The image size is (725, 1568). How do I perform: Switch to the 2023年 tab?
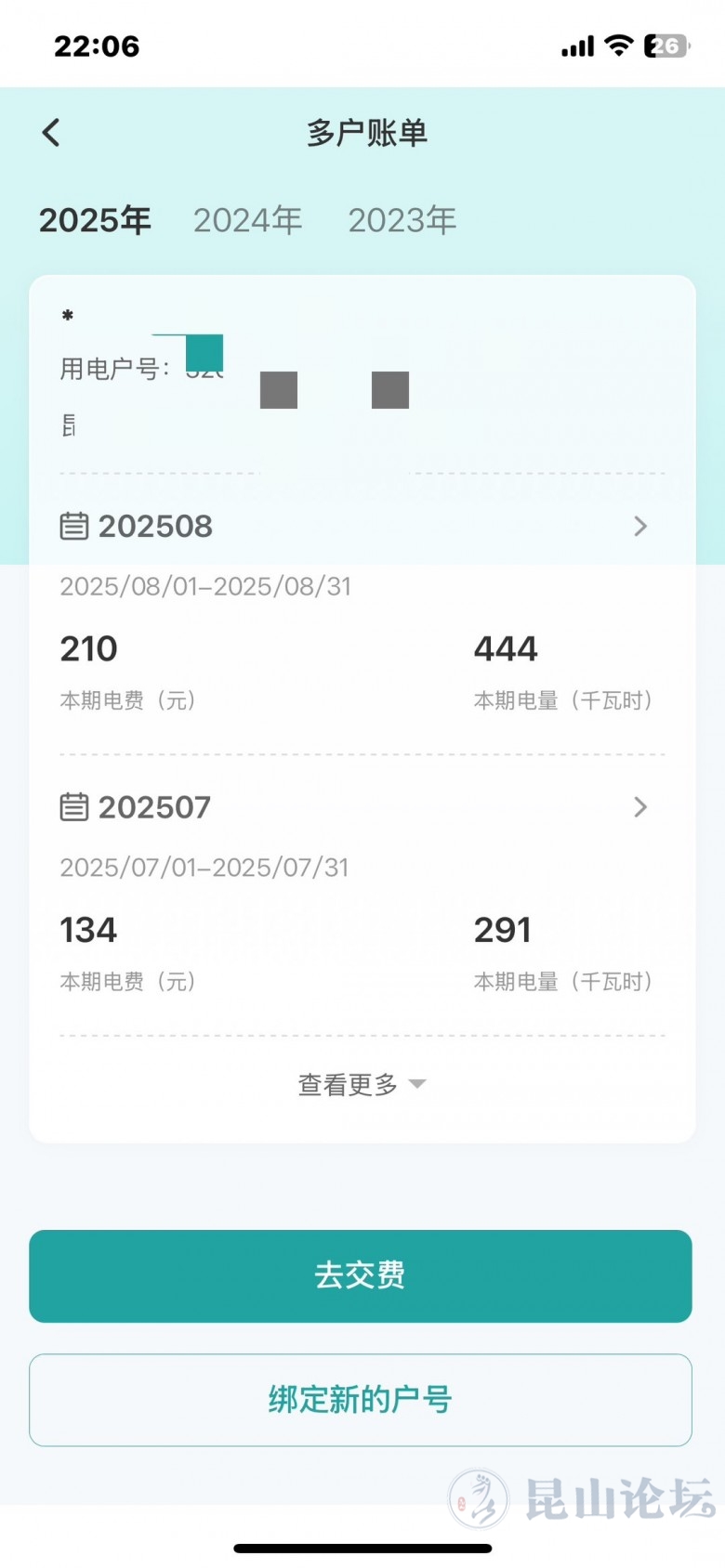402,221
